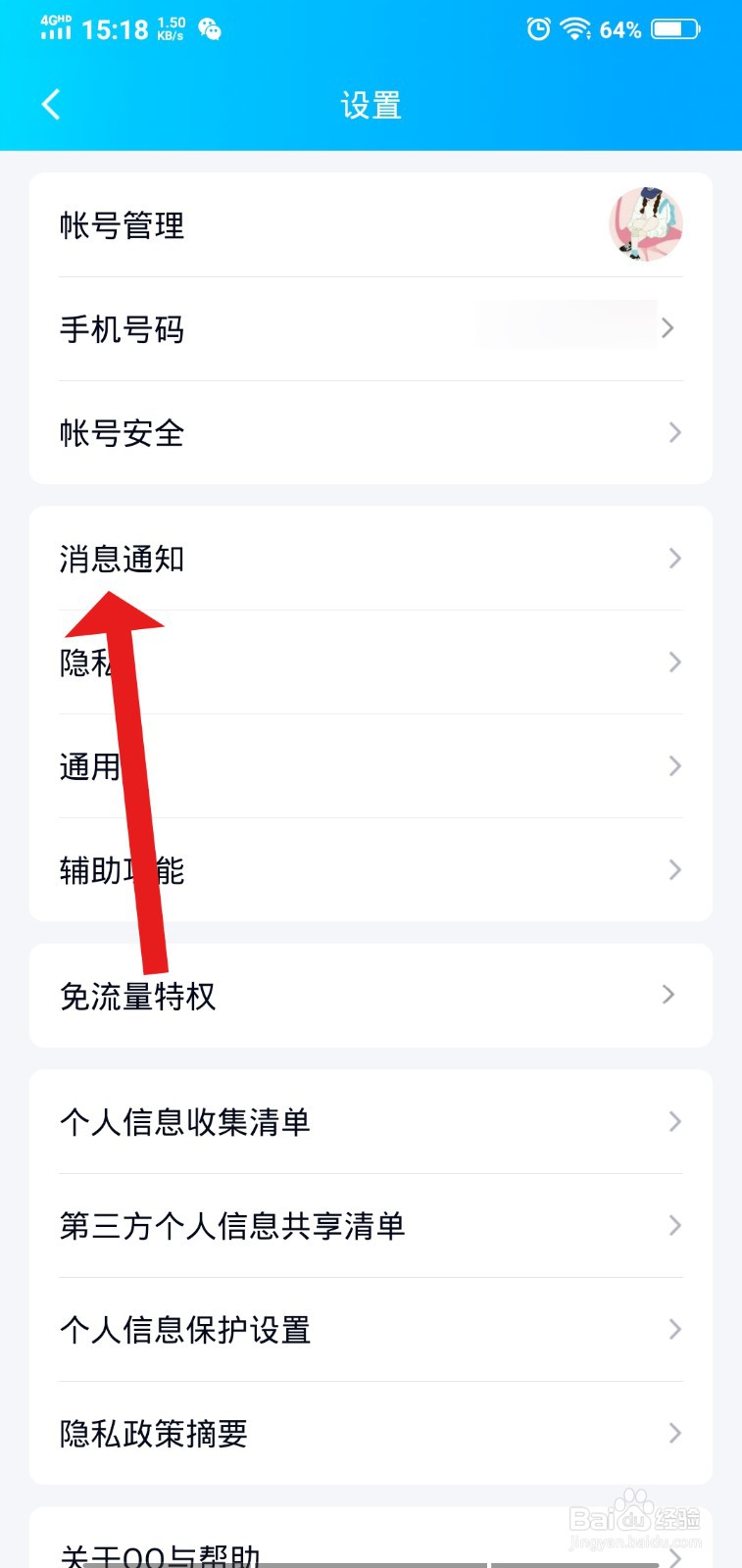Expand the chevron on the 隐私政策摘要 row
Image resolution: width=742 pixels, height=1568 pixels.
(x=674, y=1434)
